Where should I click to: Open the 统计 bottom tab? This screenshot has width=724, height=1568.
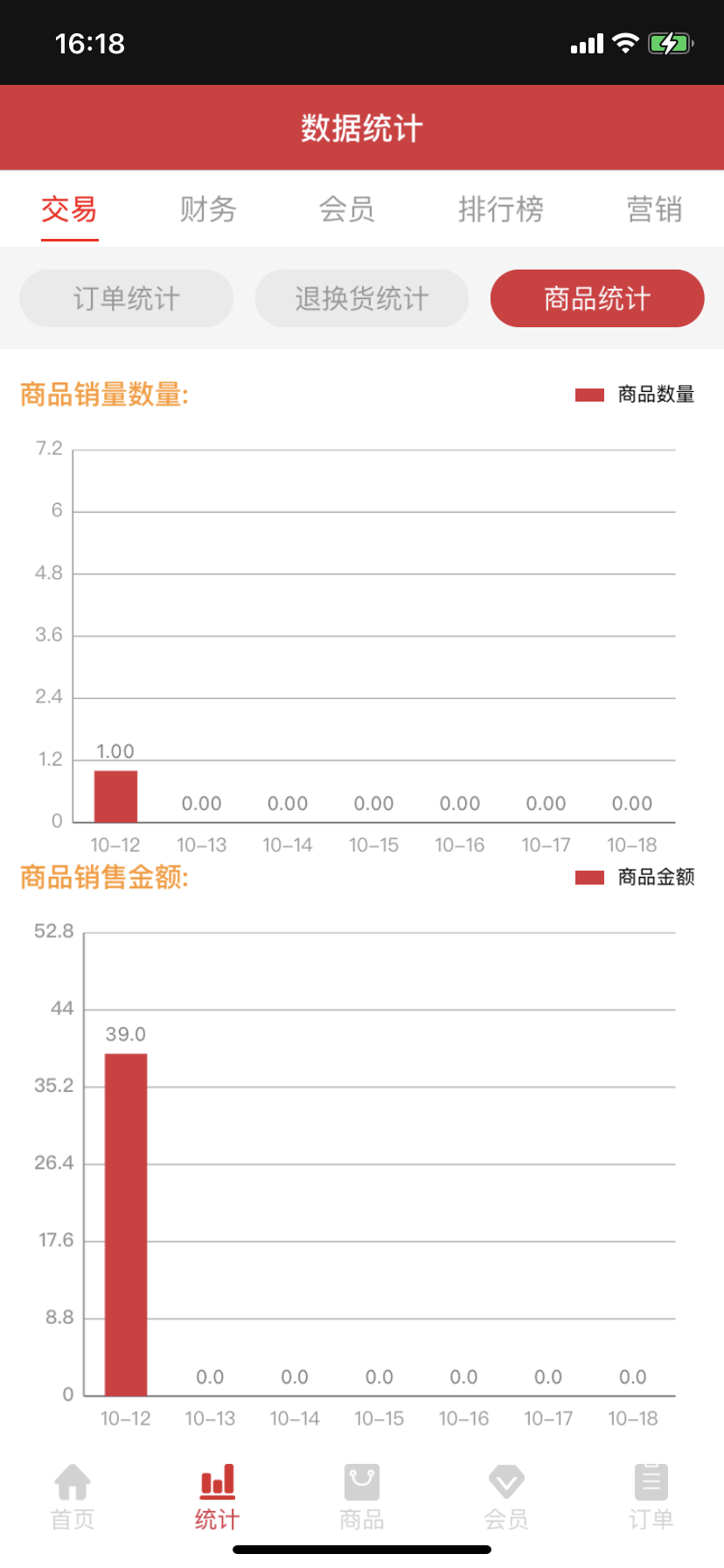[x=217, y=1497]
